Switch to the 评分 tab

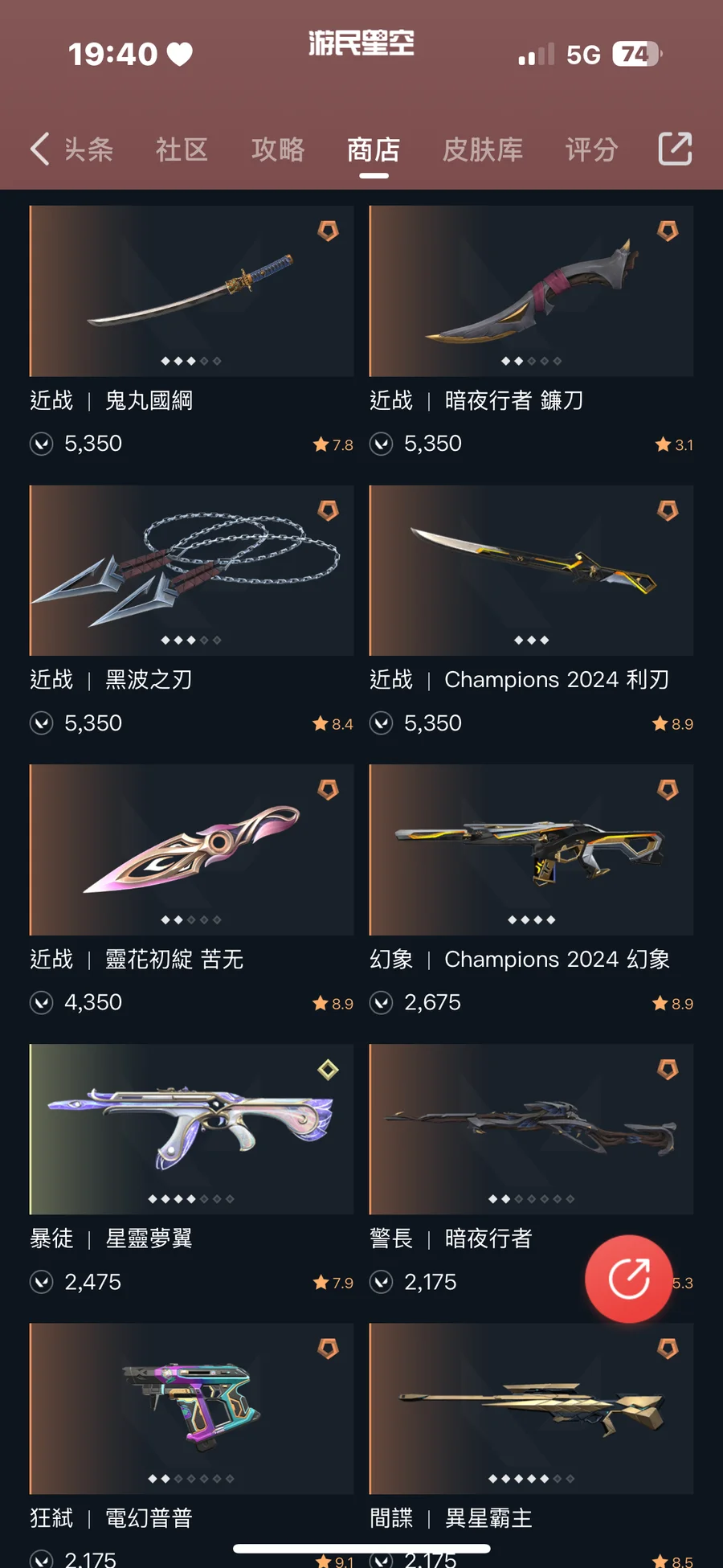point(591,149)
